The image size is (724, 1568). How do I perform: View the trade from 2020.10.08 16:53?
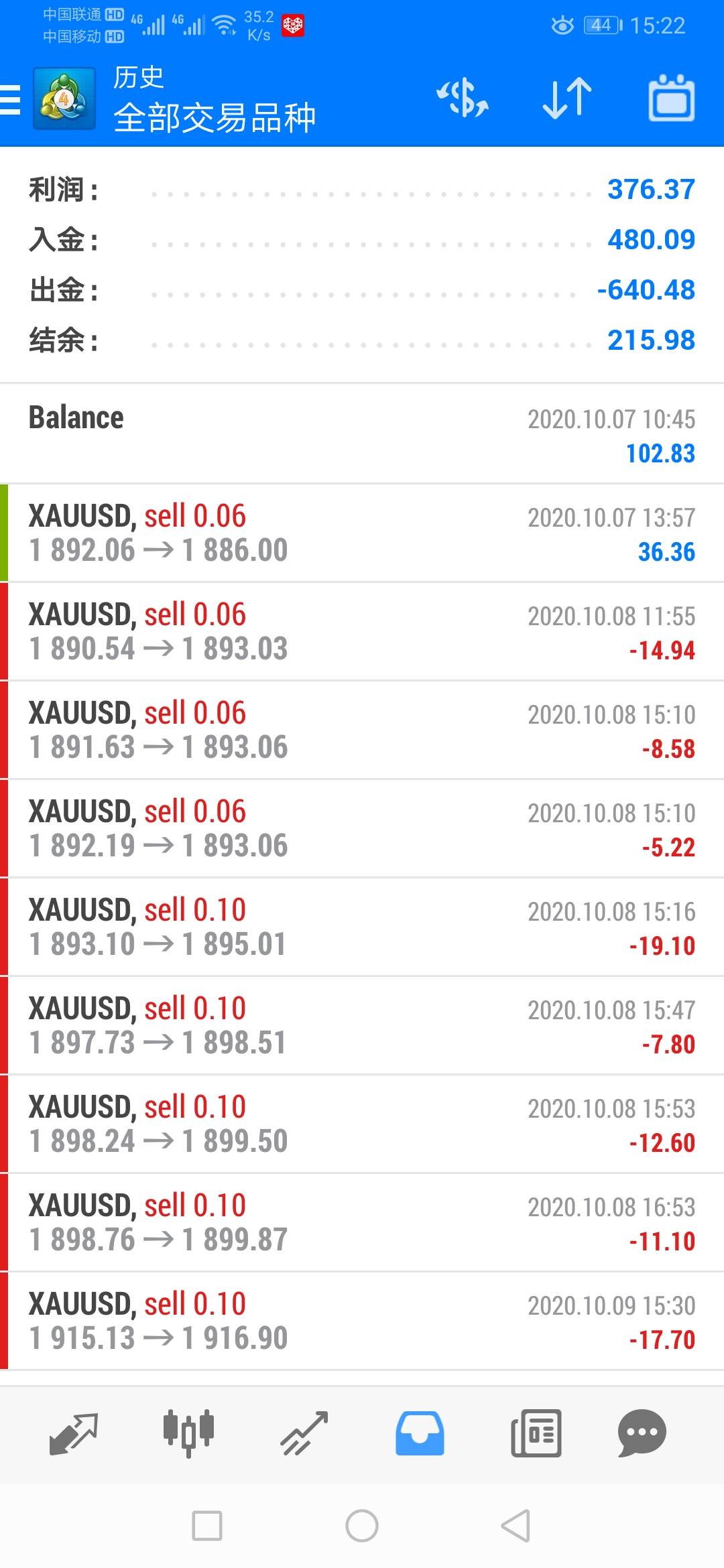[x=362, y=1222]
